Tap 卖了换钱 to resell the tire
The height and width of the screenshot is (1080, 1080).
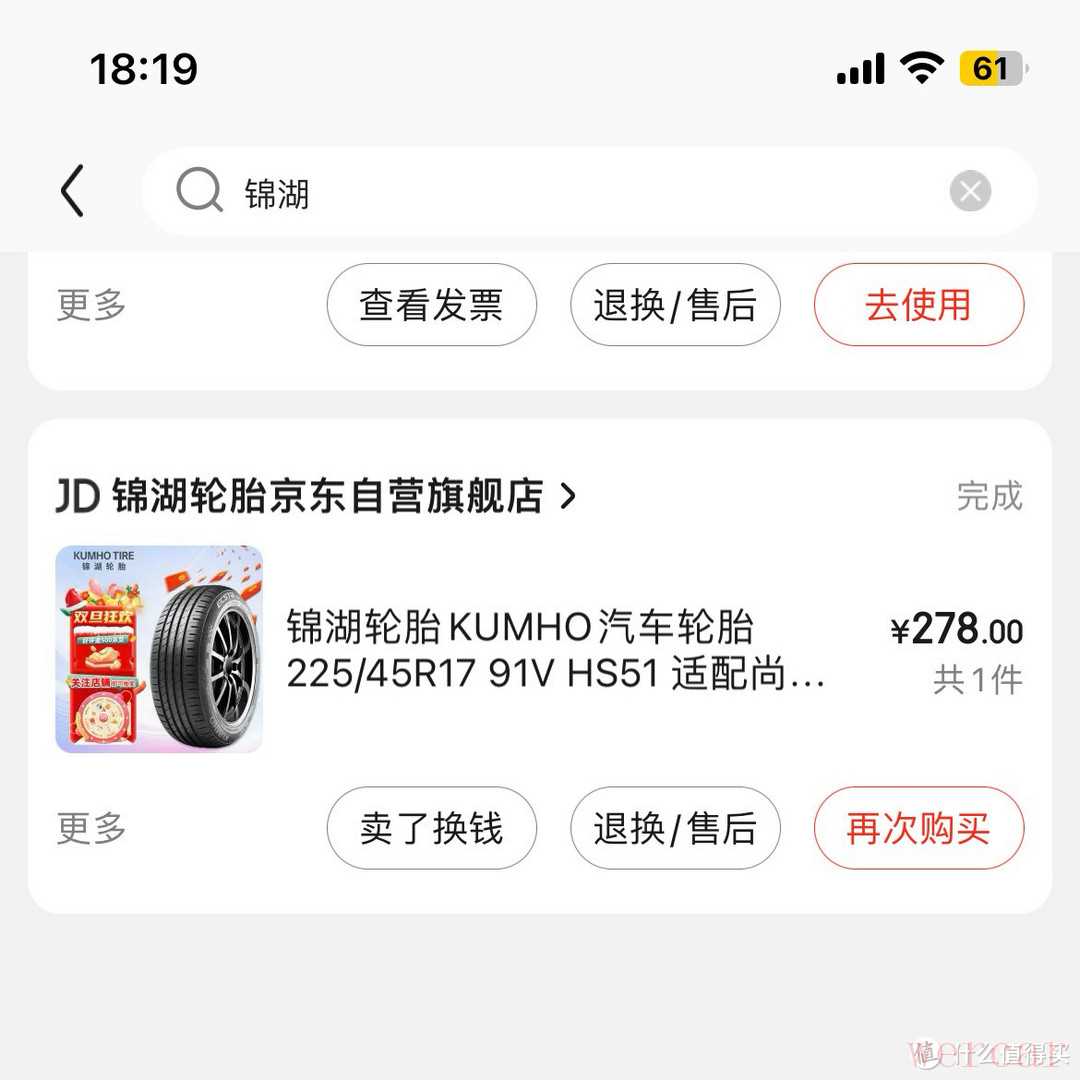click(x=431, y=829)
